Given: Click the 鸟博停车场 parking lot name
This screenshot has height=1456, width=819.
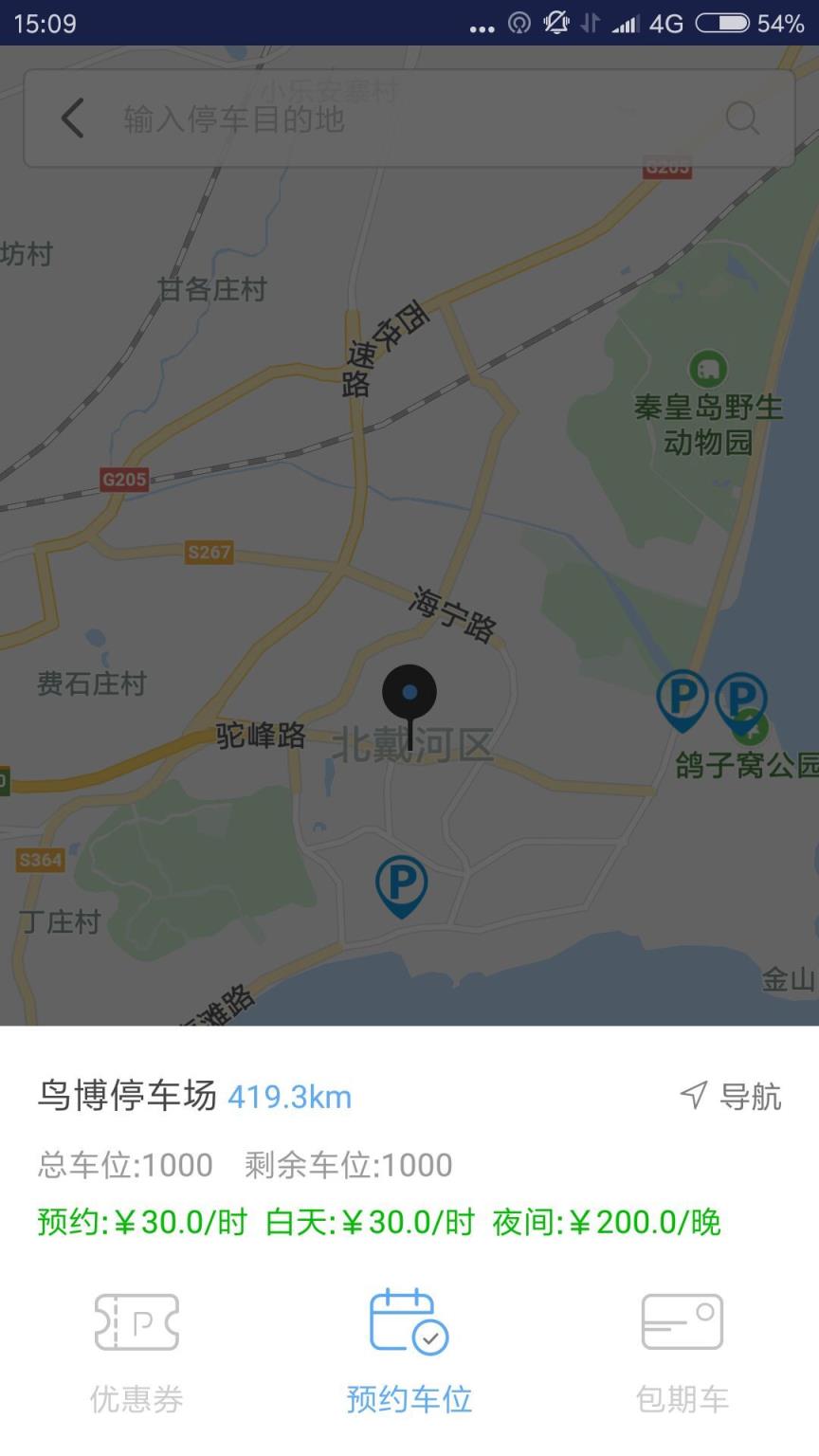Looking at the screenshot, I should tap(128, 1095).
